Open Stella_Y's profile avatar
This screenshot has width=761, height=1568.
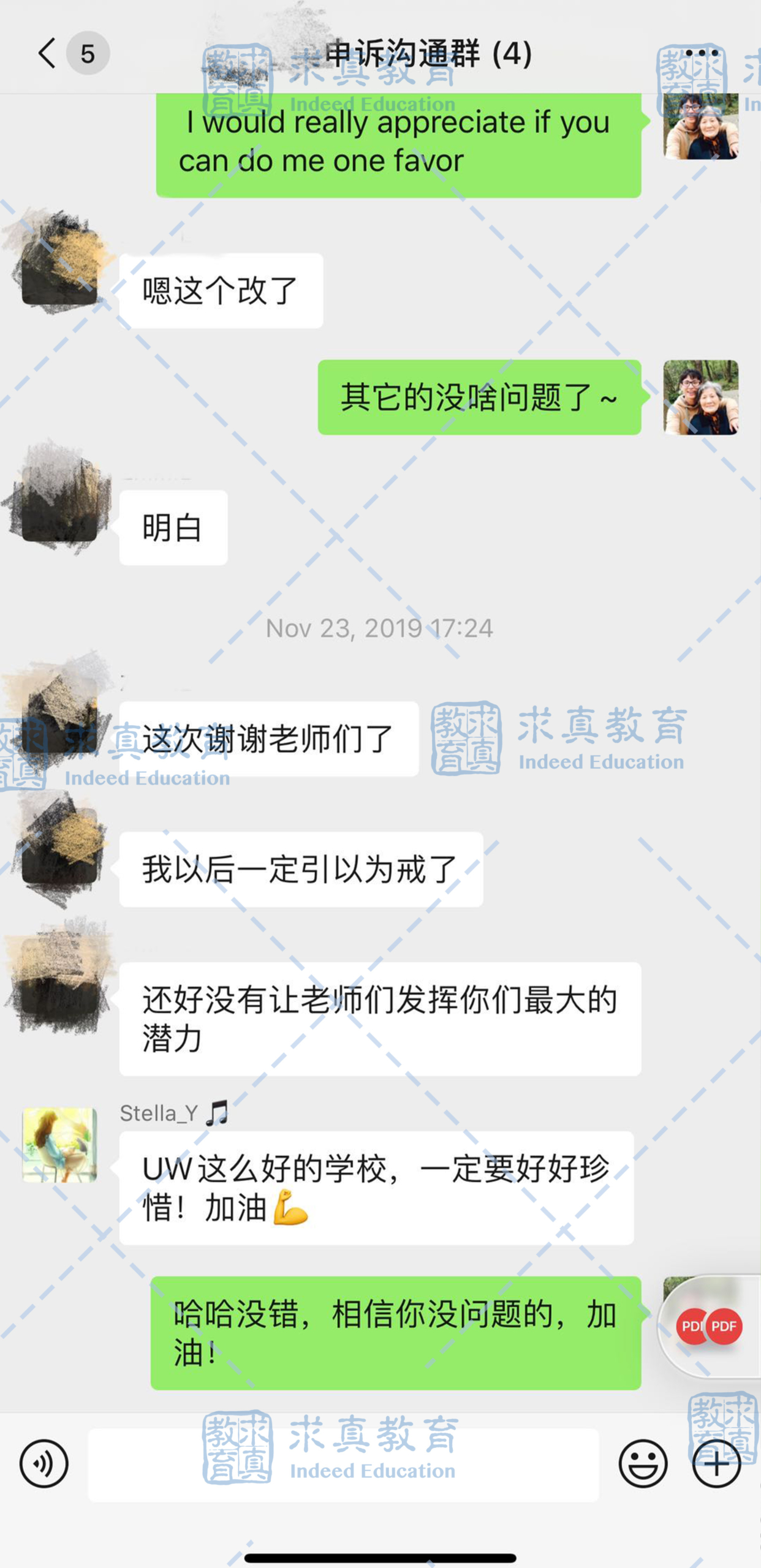tap(59, 1145)
